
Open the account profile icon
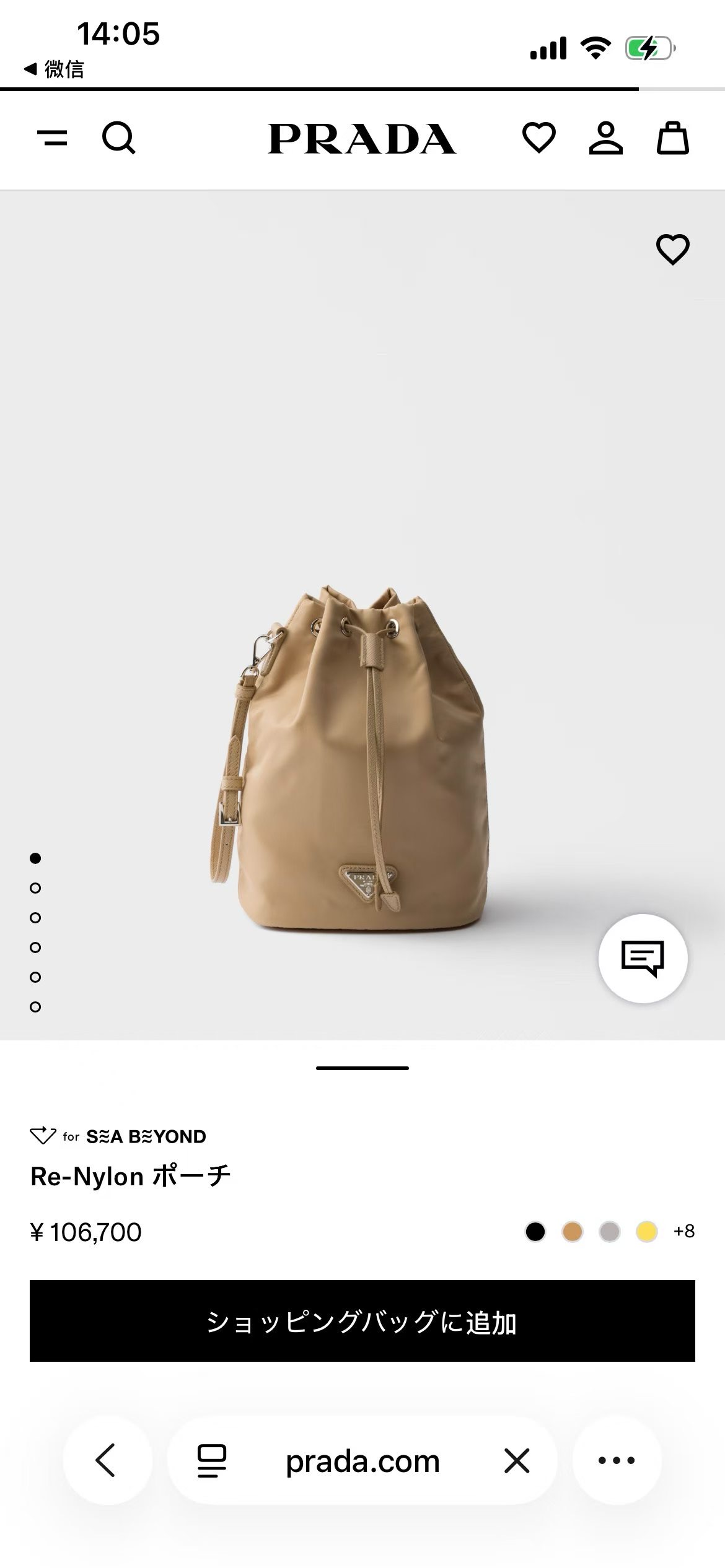[x=605, y=137]
